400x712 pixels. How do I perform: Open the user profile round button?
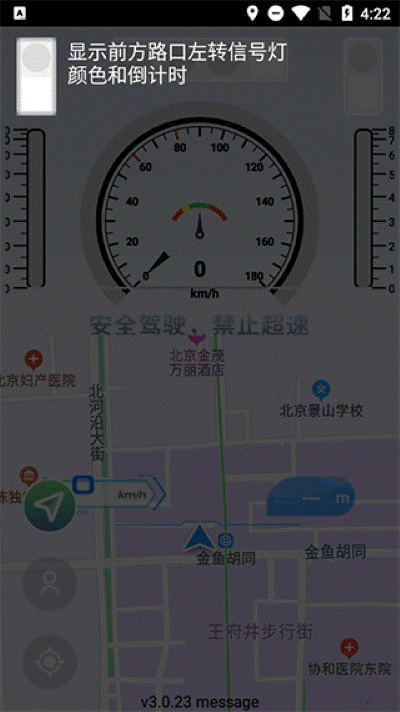(x=49, y=583)
